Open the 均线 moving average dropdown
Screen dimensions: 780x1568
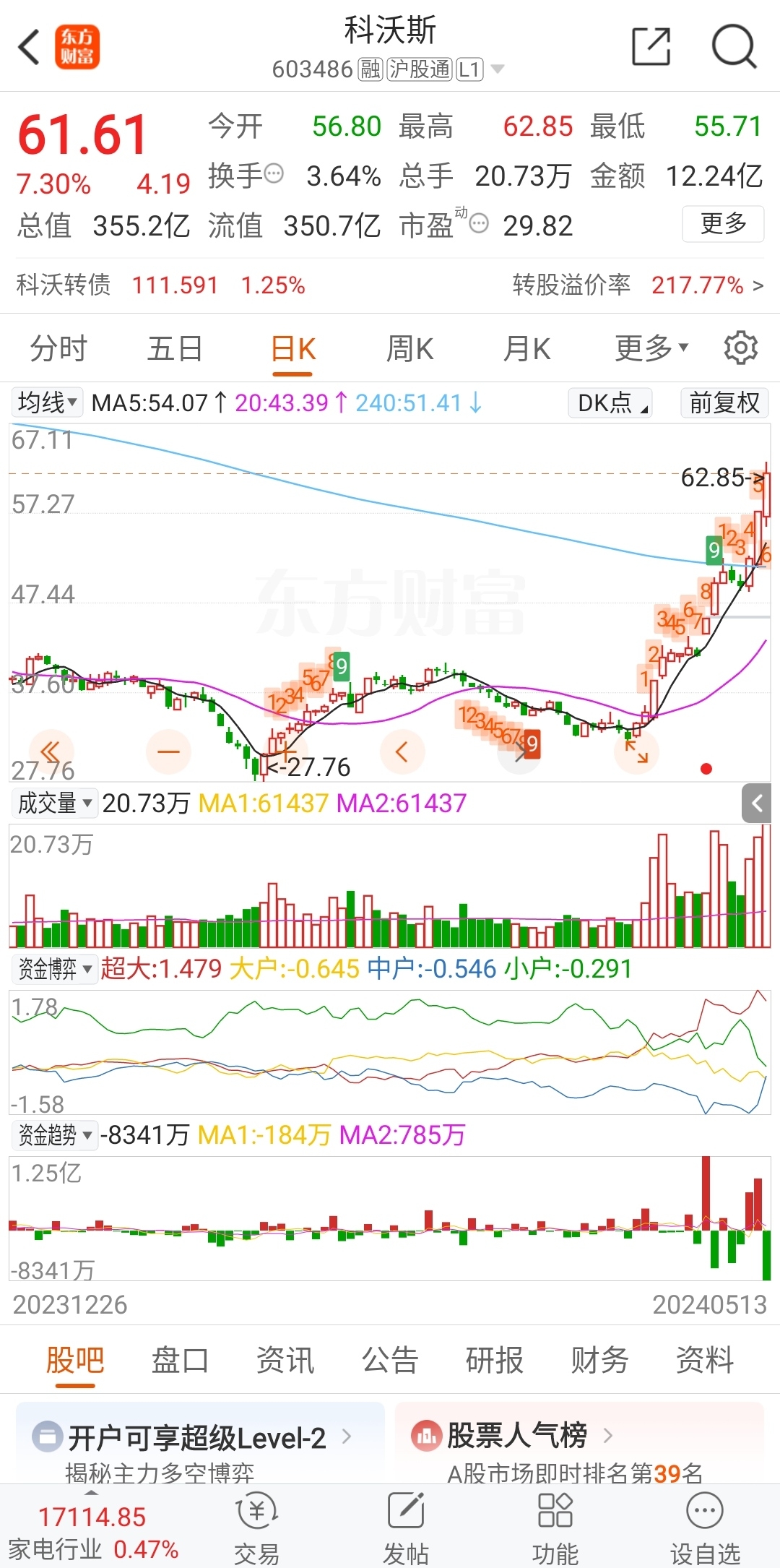coord(45,402)
